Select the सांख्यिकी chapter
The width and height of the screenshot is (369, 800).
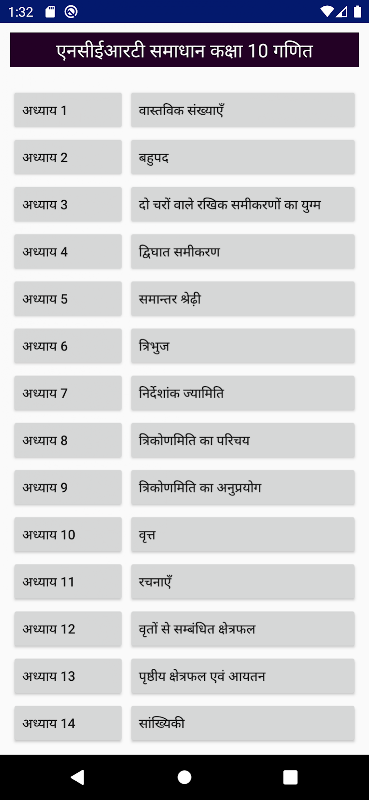242,723
